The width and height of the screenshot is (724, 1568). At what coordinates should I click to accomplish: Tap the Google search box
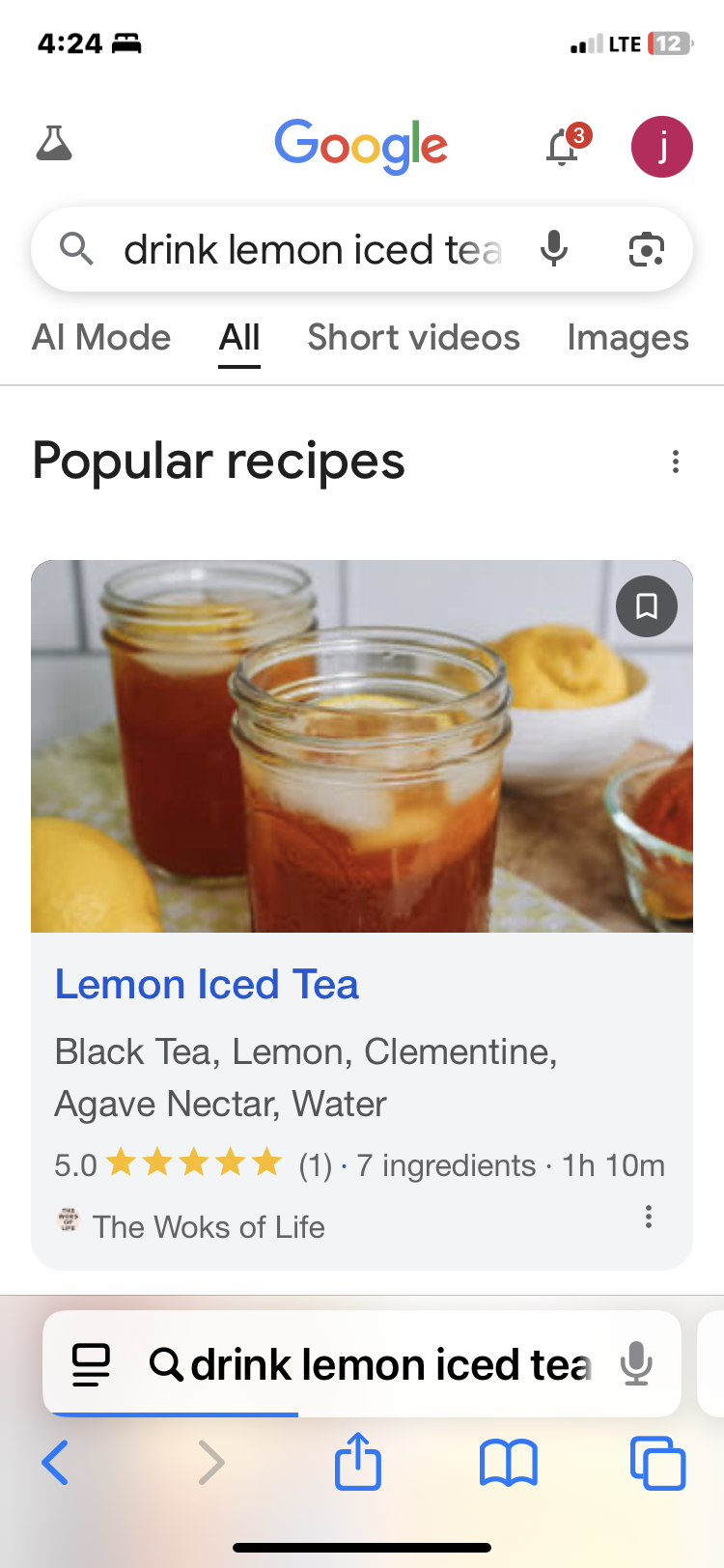pos(309,250)
